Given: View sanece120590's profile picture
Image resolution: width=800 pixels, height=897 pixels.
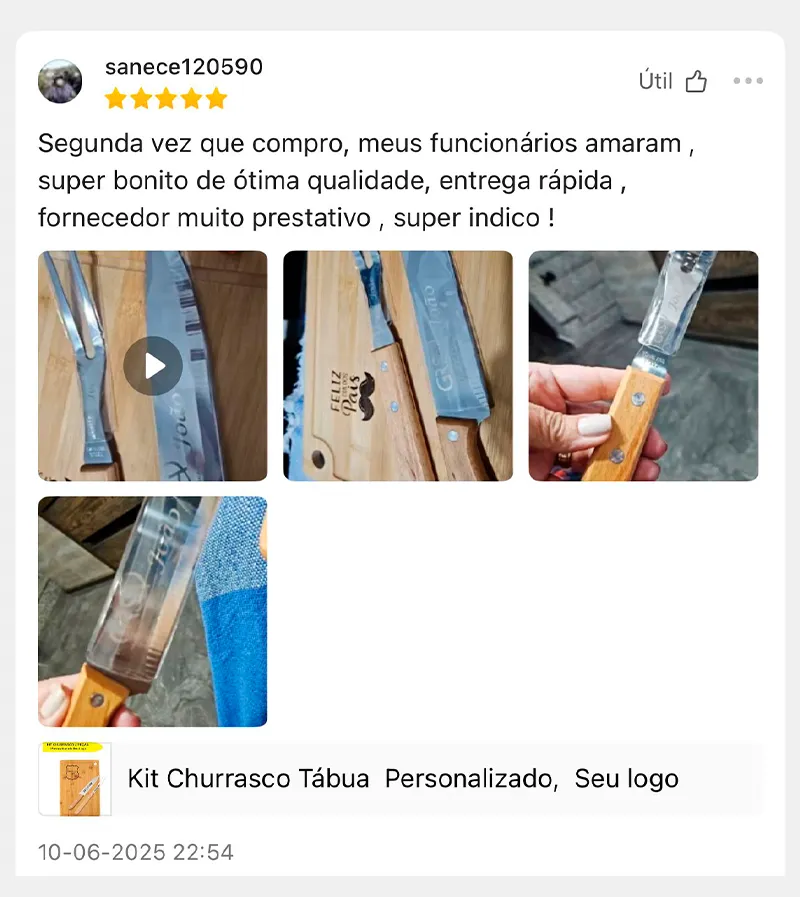Looking at the screenshot, I should [60, 81].
